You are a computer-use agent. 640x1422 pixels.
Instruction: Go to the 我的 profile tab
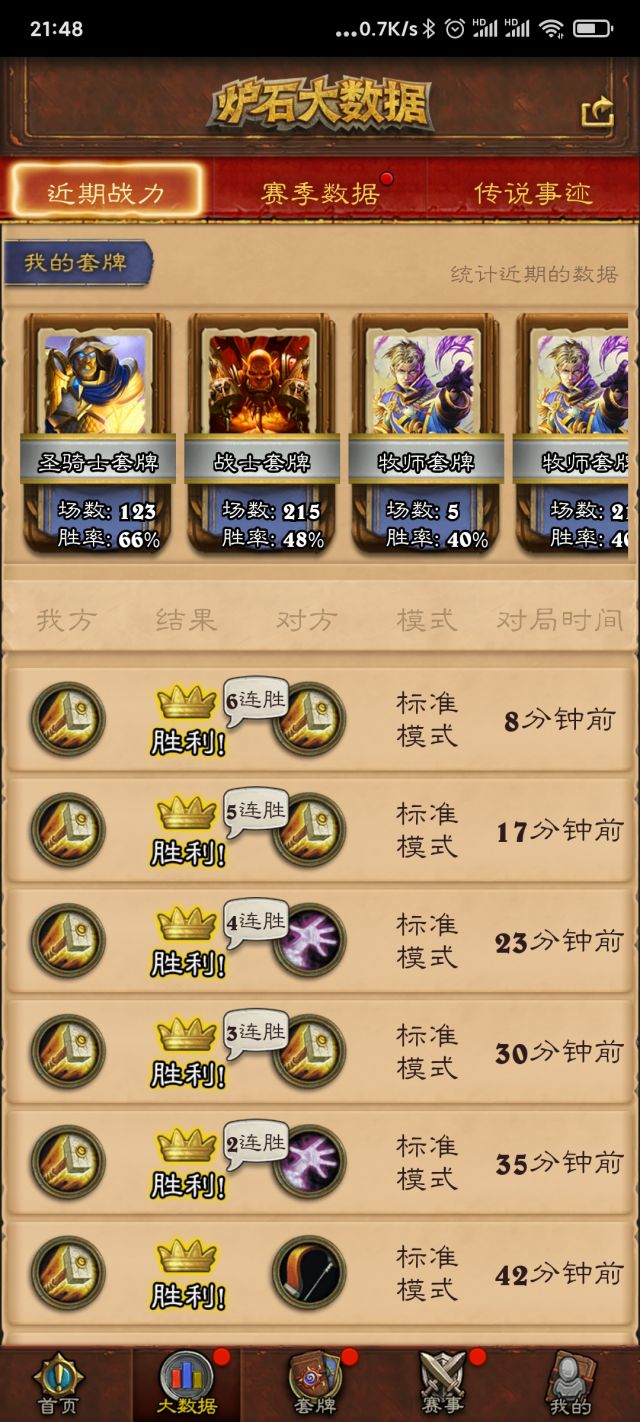point(572,1385)
